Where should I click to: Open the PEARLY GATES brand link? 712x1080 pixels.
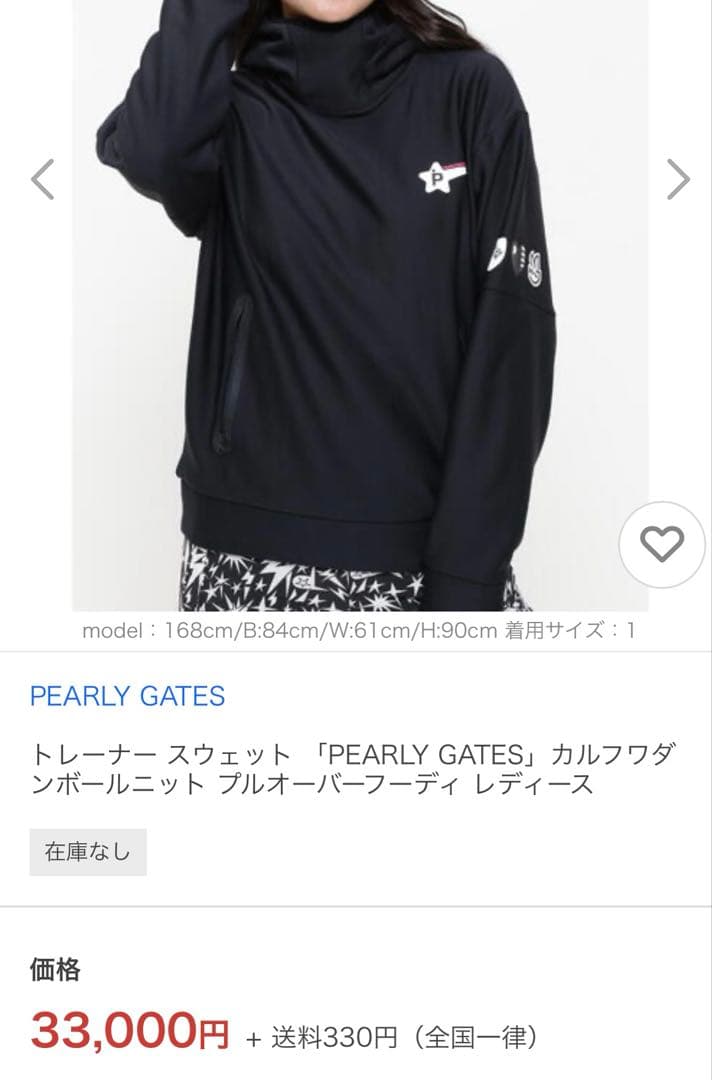point(127,696)
